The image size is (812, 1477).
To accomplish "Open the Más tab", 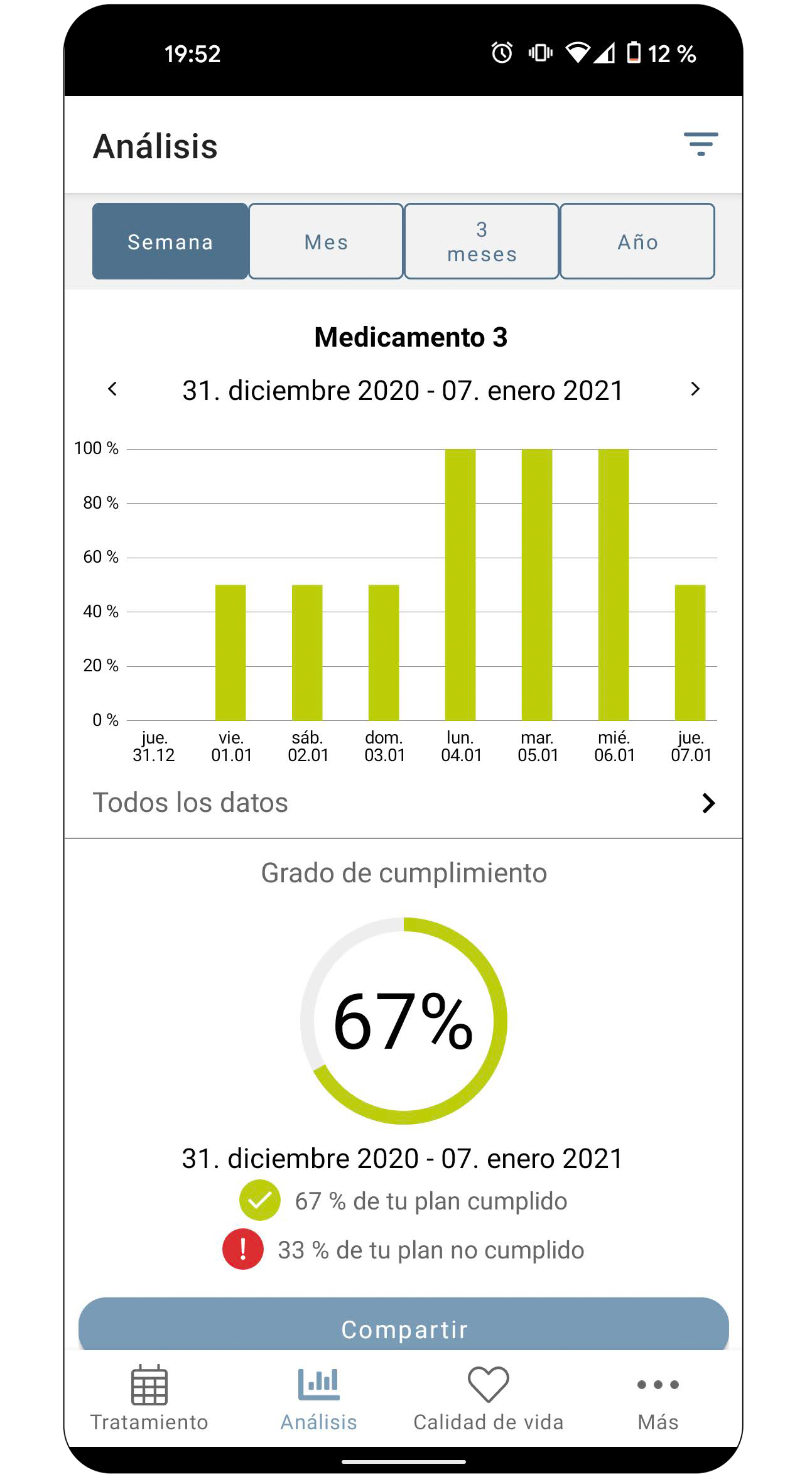I will tap(658, 1399).
